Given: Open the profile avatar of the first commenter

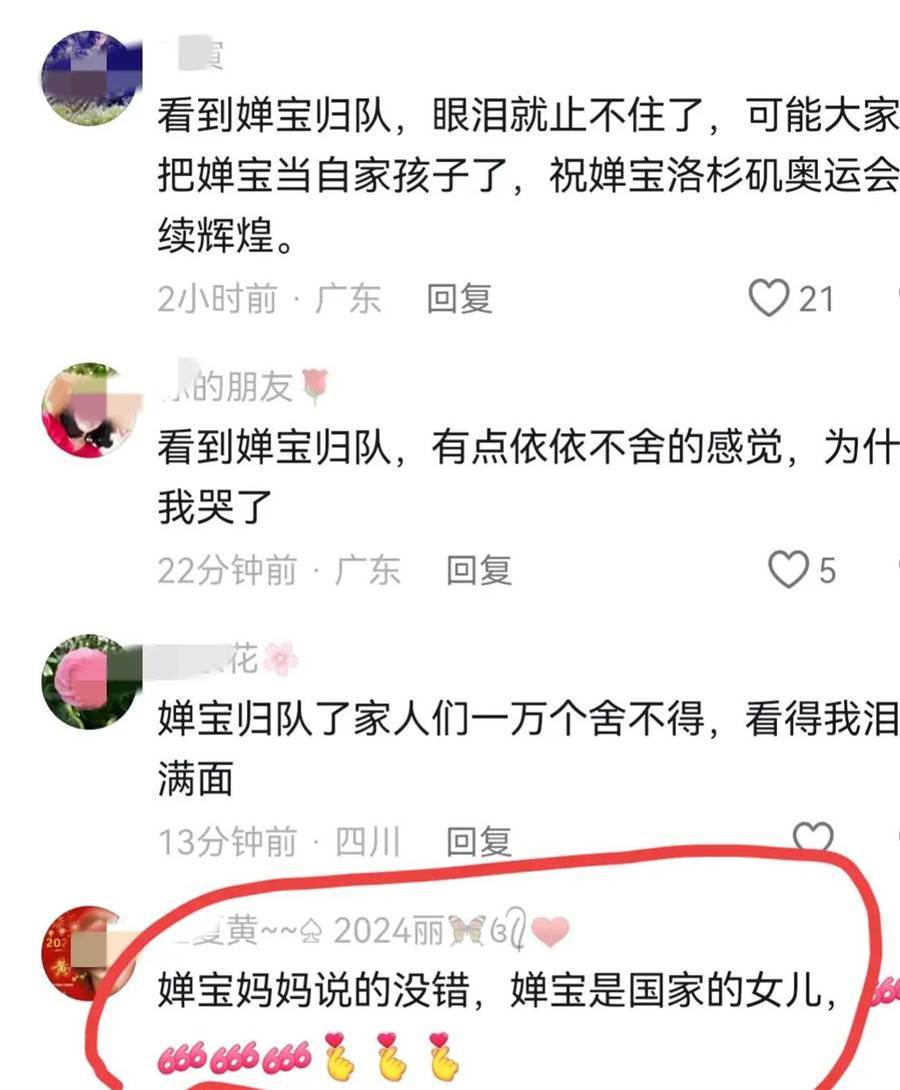Looking at the screenshot, I should (x=87, y=77).
